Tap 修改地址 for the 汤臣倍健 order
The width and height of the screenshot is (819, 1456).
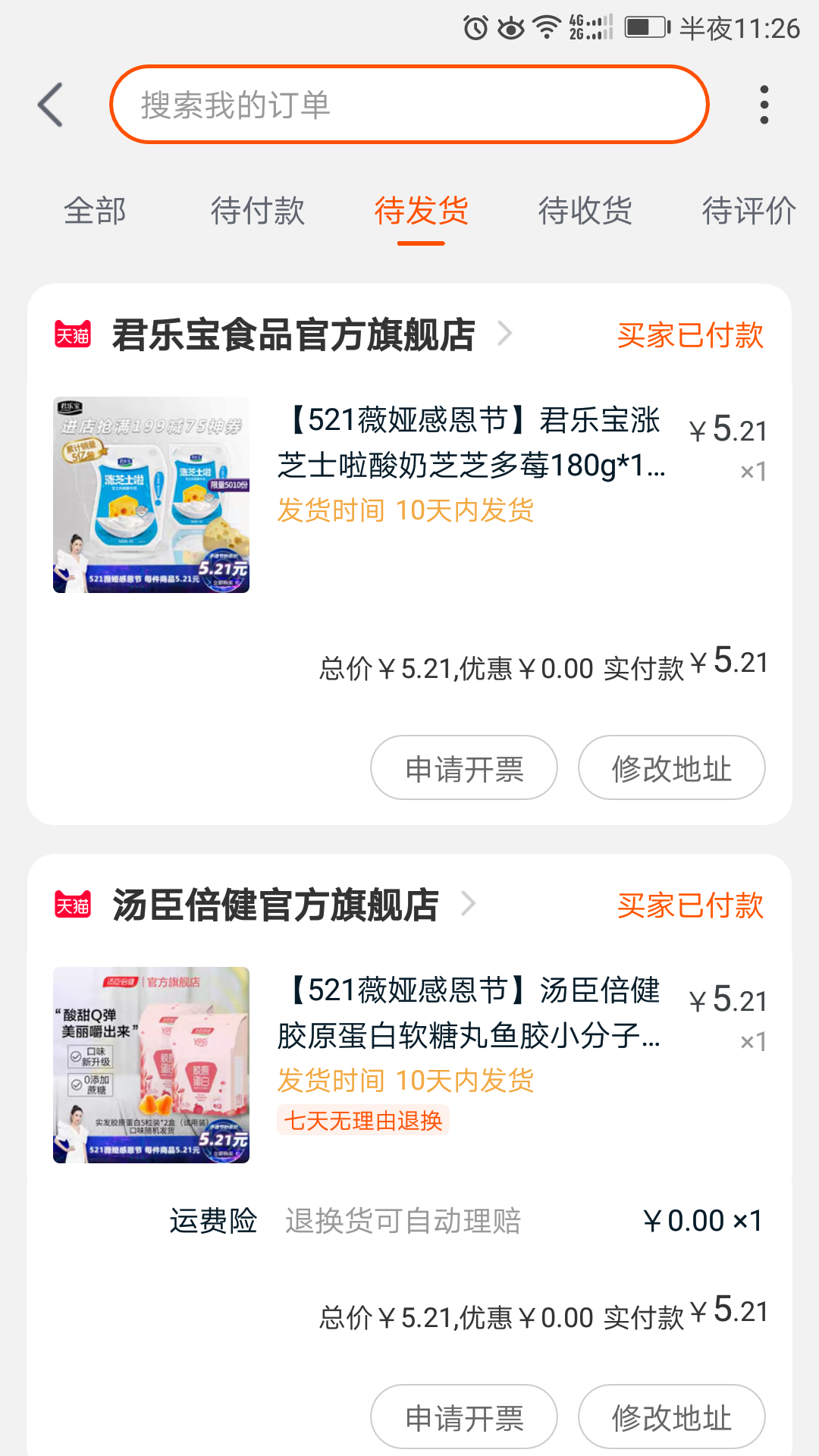tap(671, 1417)
